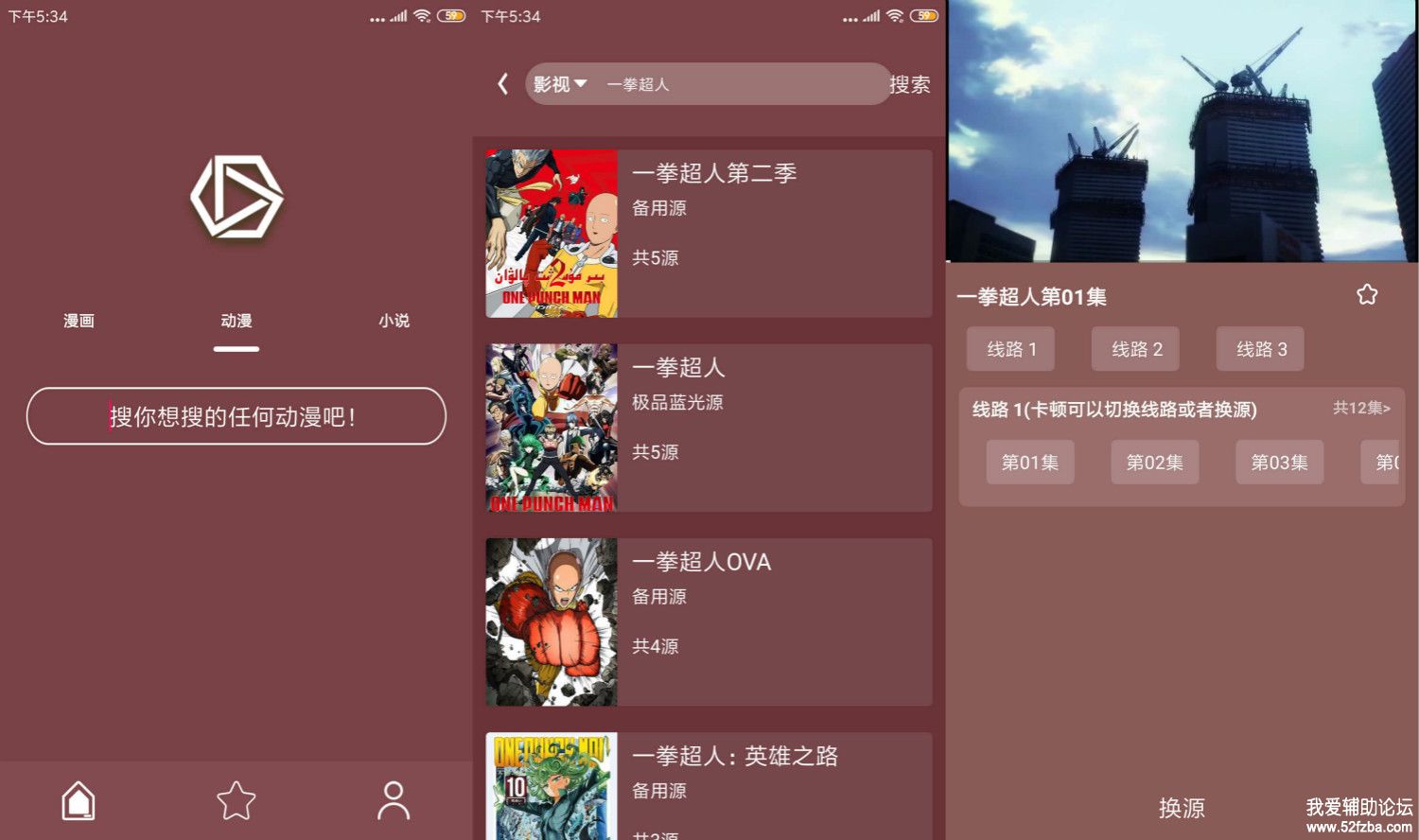1419x840 pixels.
Task: Open 一拳超人 极品蓝光源 result
Action: (709, 427)
